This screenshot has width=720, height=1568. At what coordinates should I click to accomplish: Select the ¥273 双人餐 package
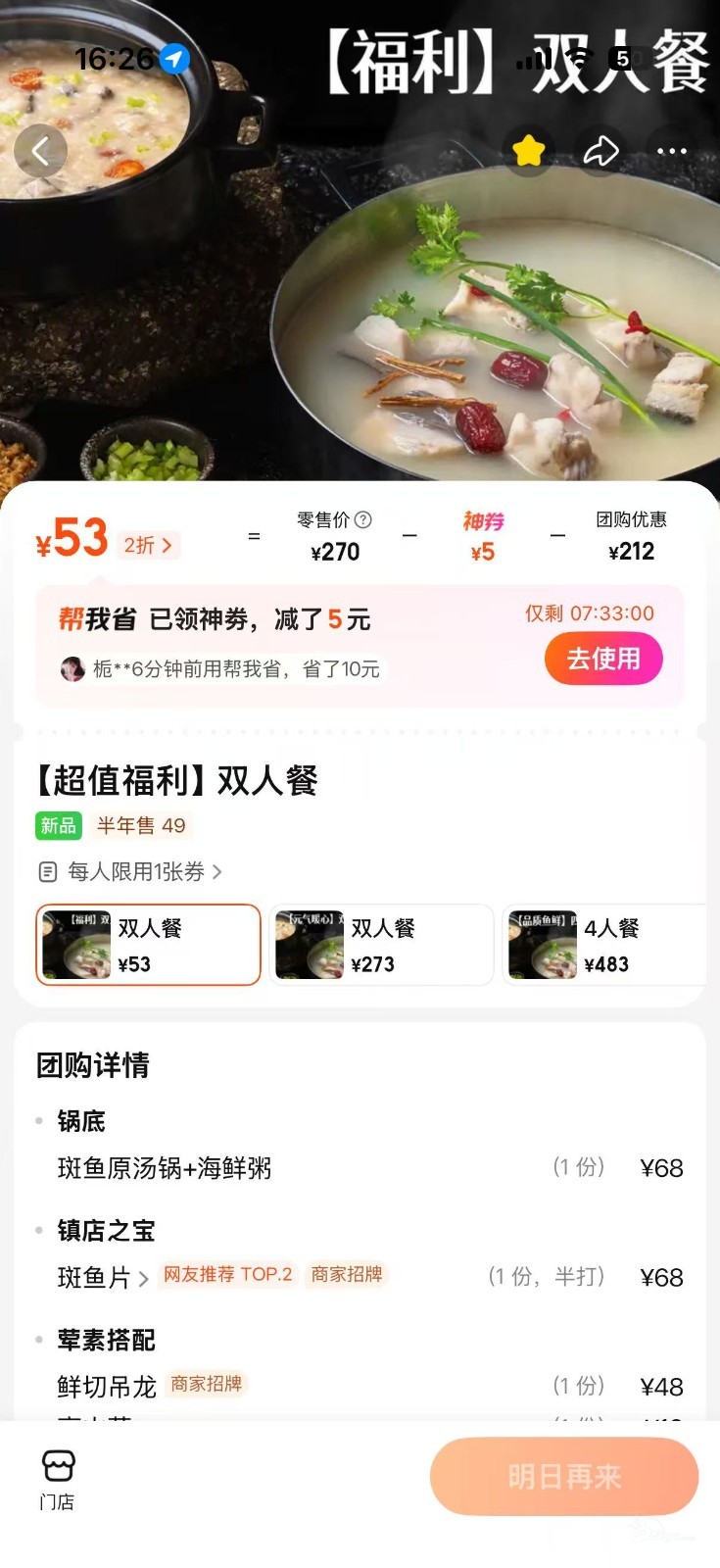[x=381, y=945]
